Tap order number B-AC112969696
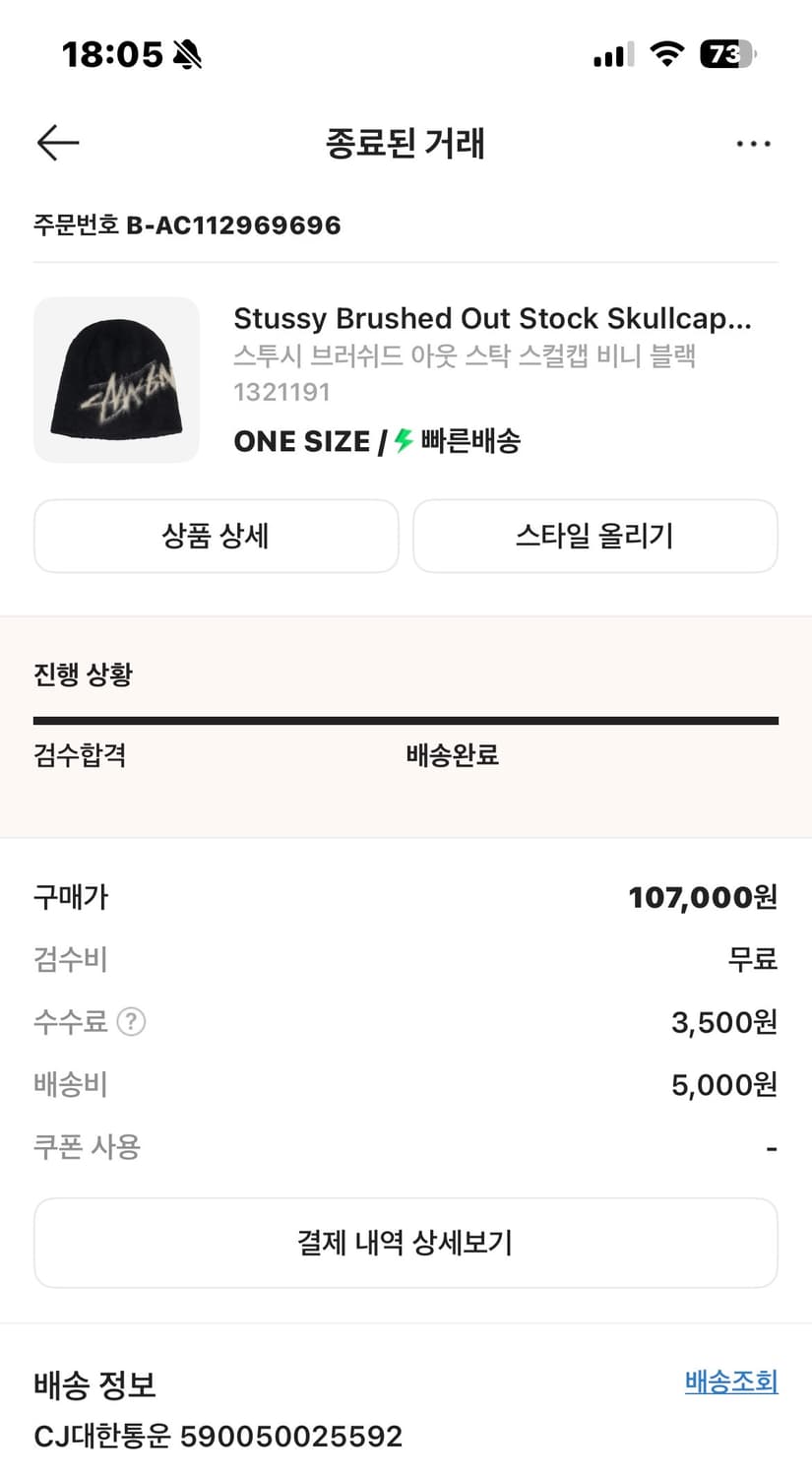 pyautogui.click(x=185, y=225)
